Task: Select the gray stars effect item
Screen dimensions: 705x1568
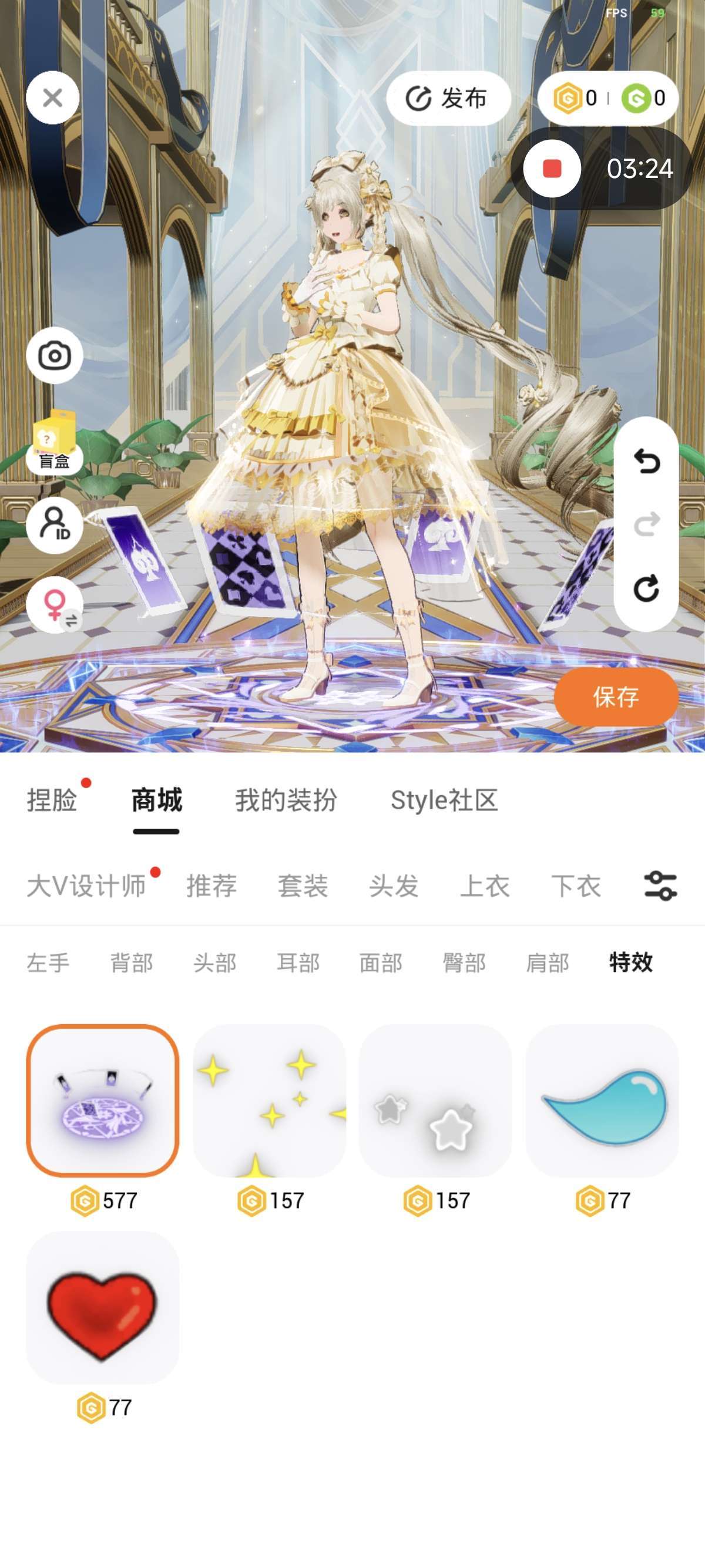Action: click(x=435, y=1101)
